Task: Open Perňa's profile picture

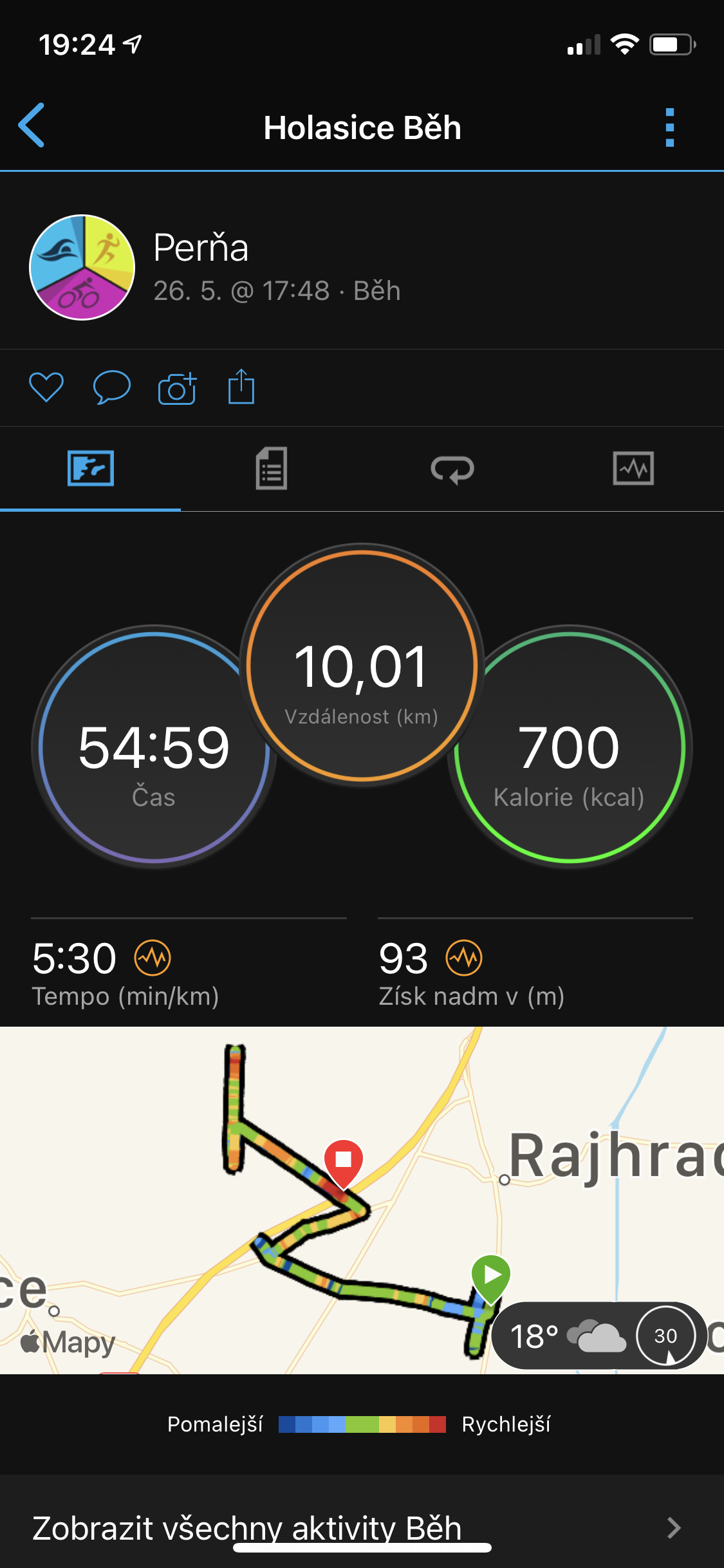Action: coord(82,267)
